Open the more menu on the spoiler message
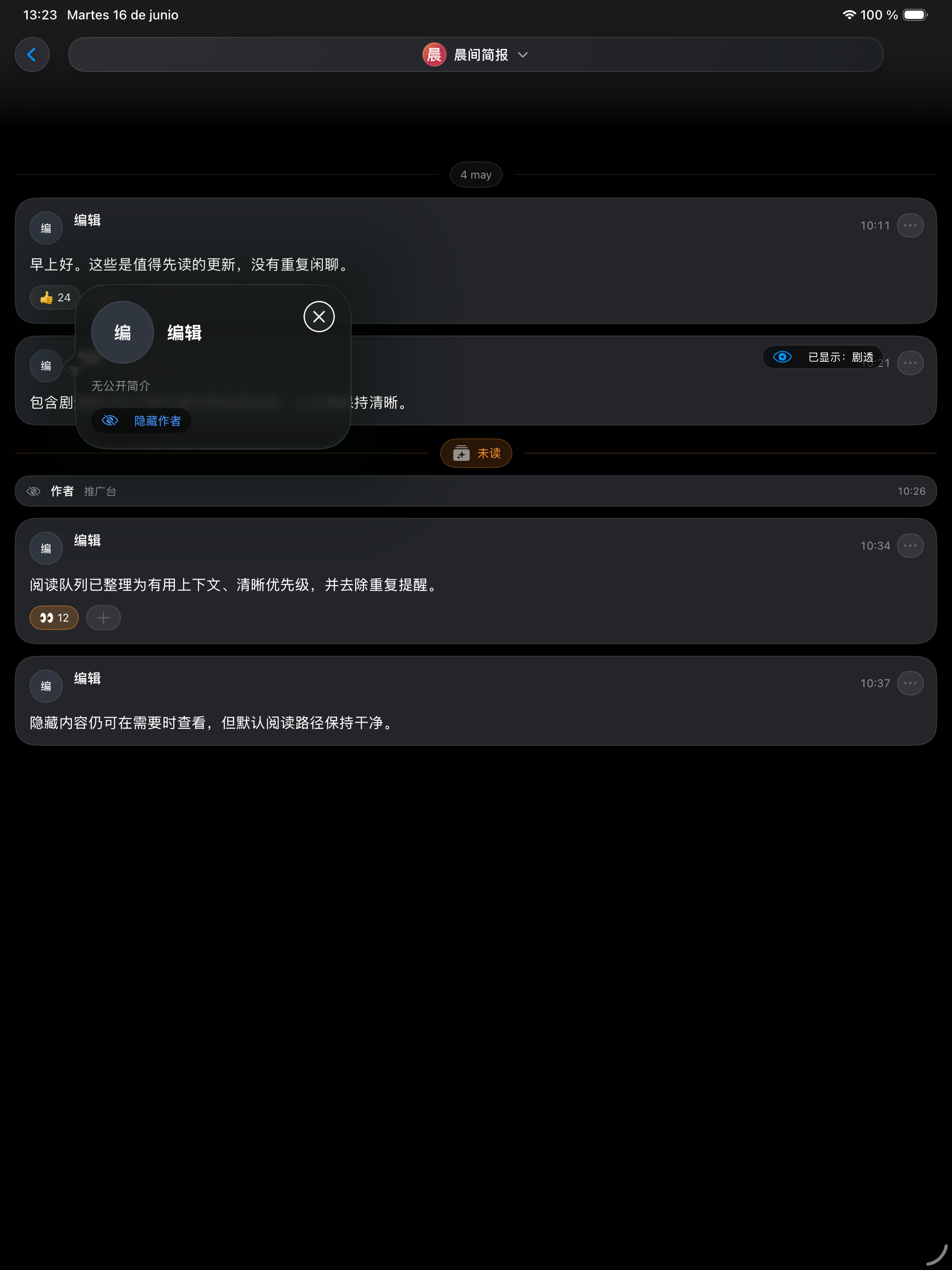 pos(910,363)
